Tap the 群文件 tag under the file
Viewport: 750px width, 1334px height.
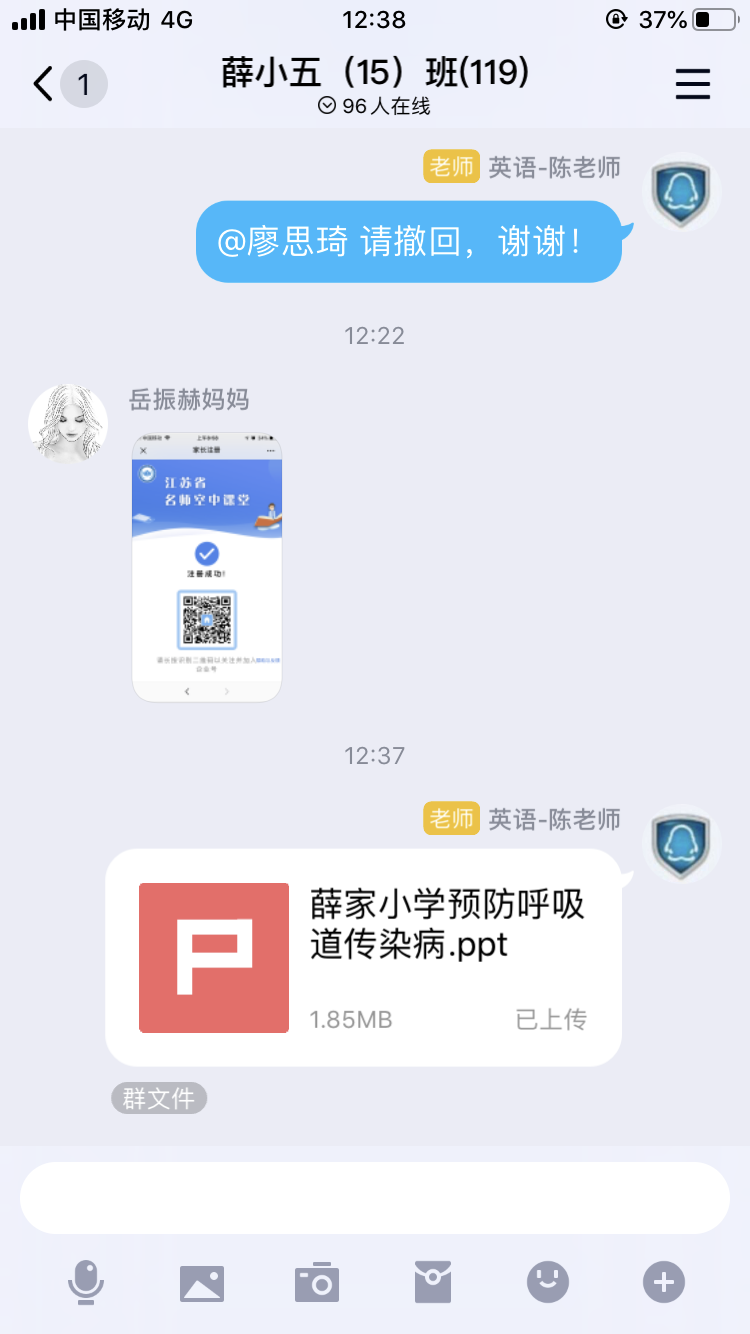[x=159, y=1098]
